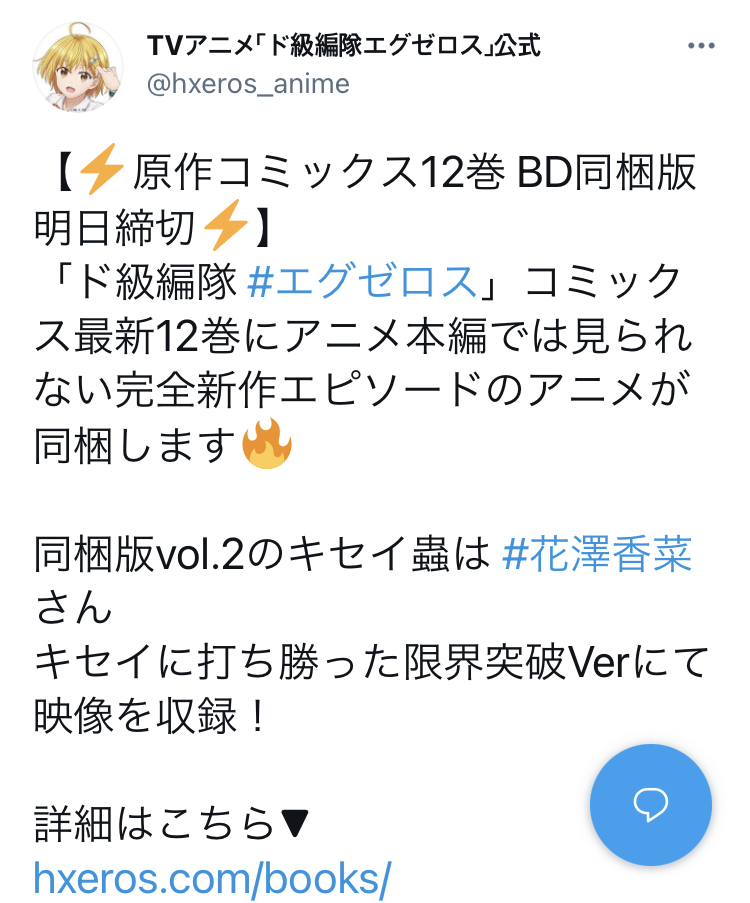Open the tweet's three-dot overflow menu
The width and height of the screenshot is (750, 903).
coord(700,47)
